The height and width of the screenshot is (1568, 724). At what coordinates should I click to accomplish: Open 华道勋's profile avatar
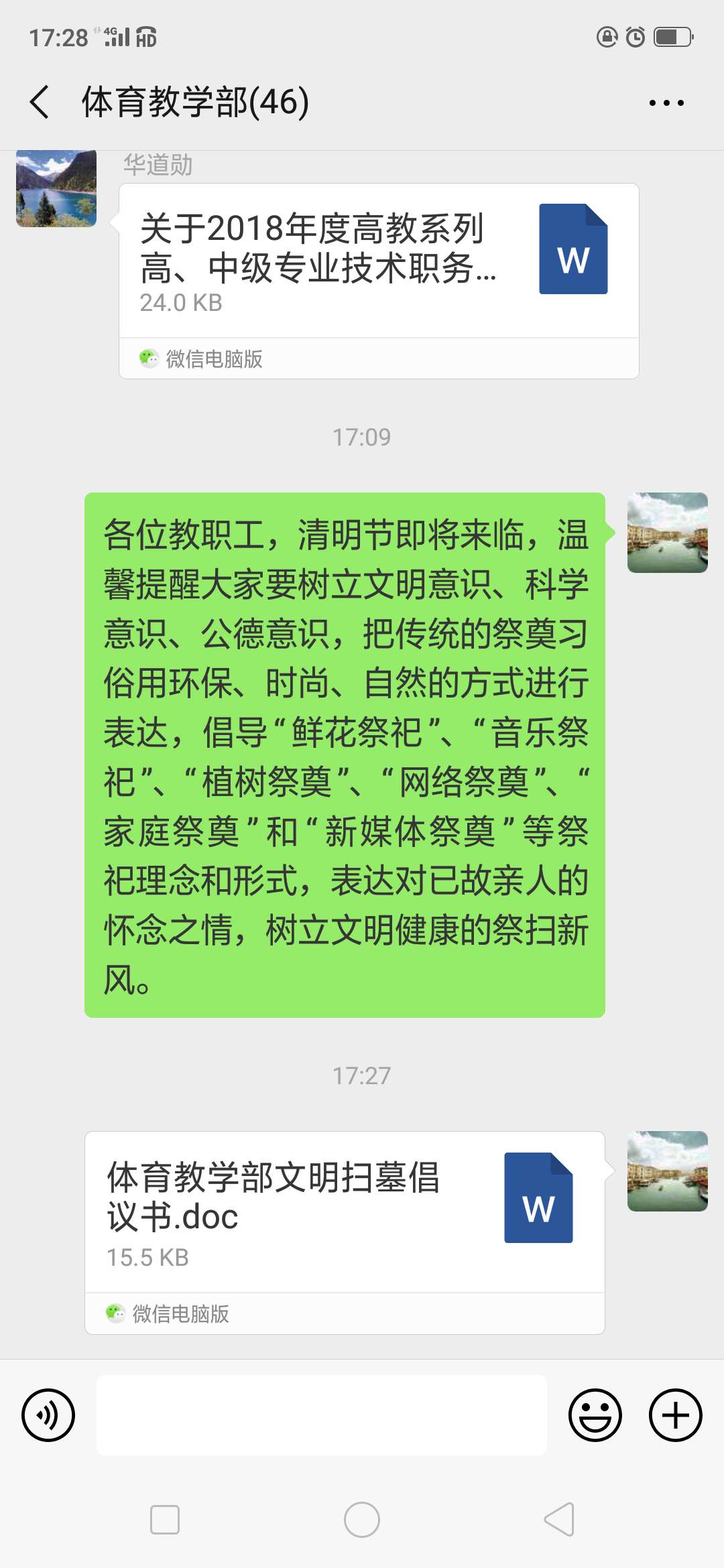coord(56,189)
